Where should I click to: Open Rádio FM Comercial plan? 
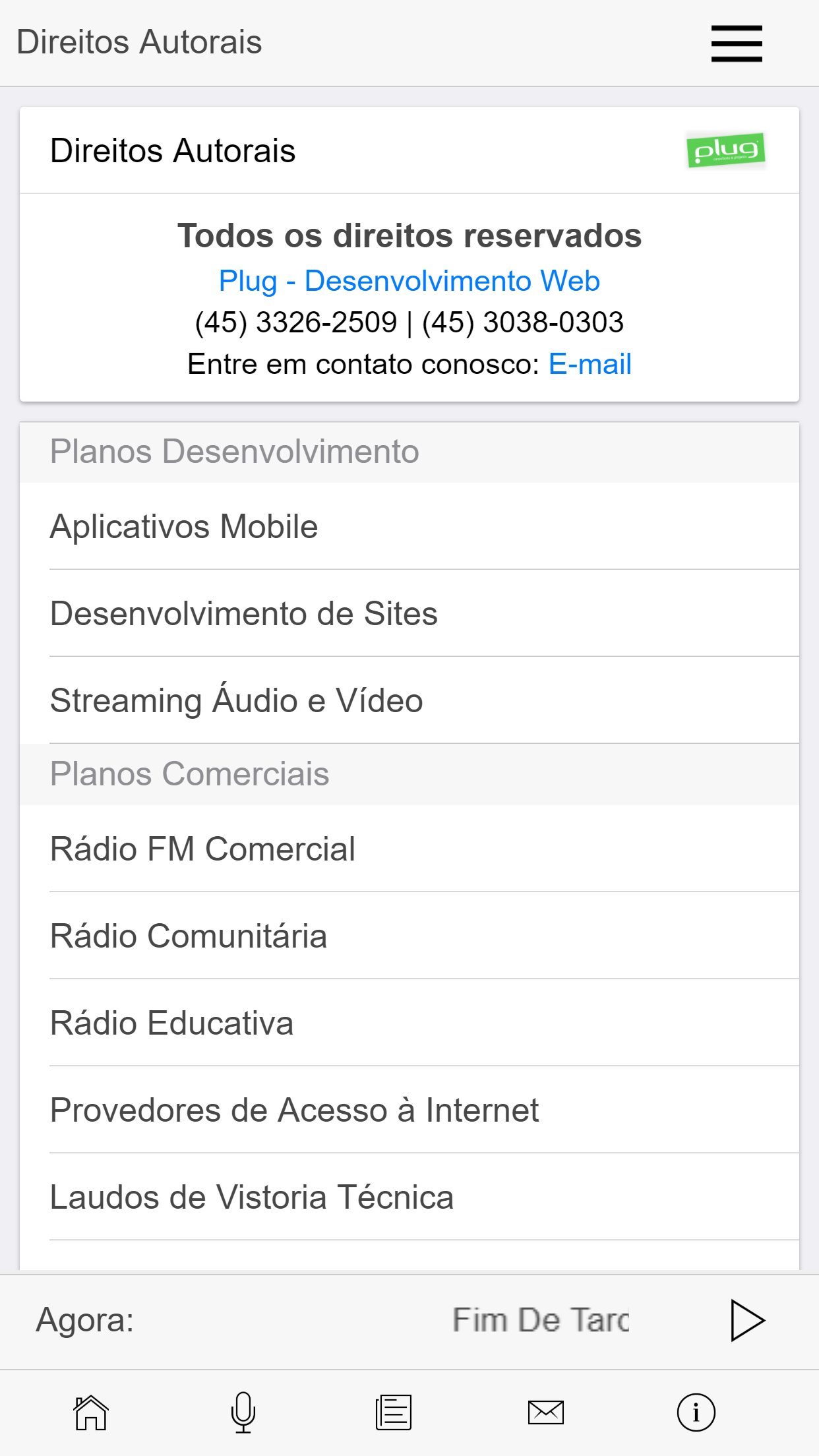click(409, 849)
